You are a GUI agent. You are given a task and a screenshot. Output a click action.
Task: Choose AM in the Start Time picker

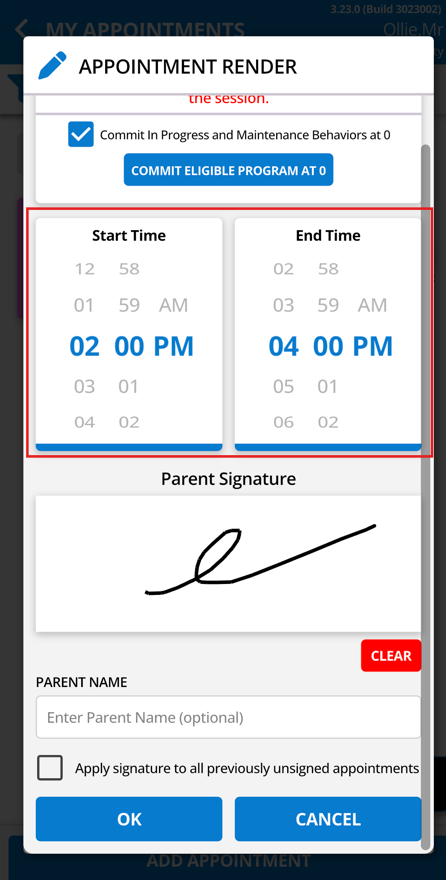(173, 305)
